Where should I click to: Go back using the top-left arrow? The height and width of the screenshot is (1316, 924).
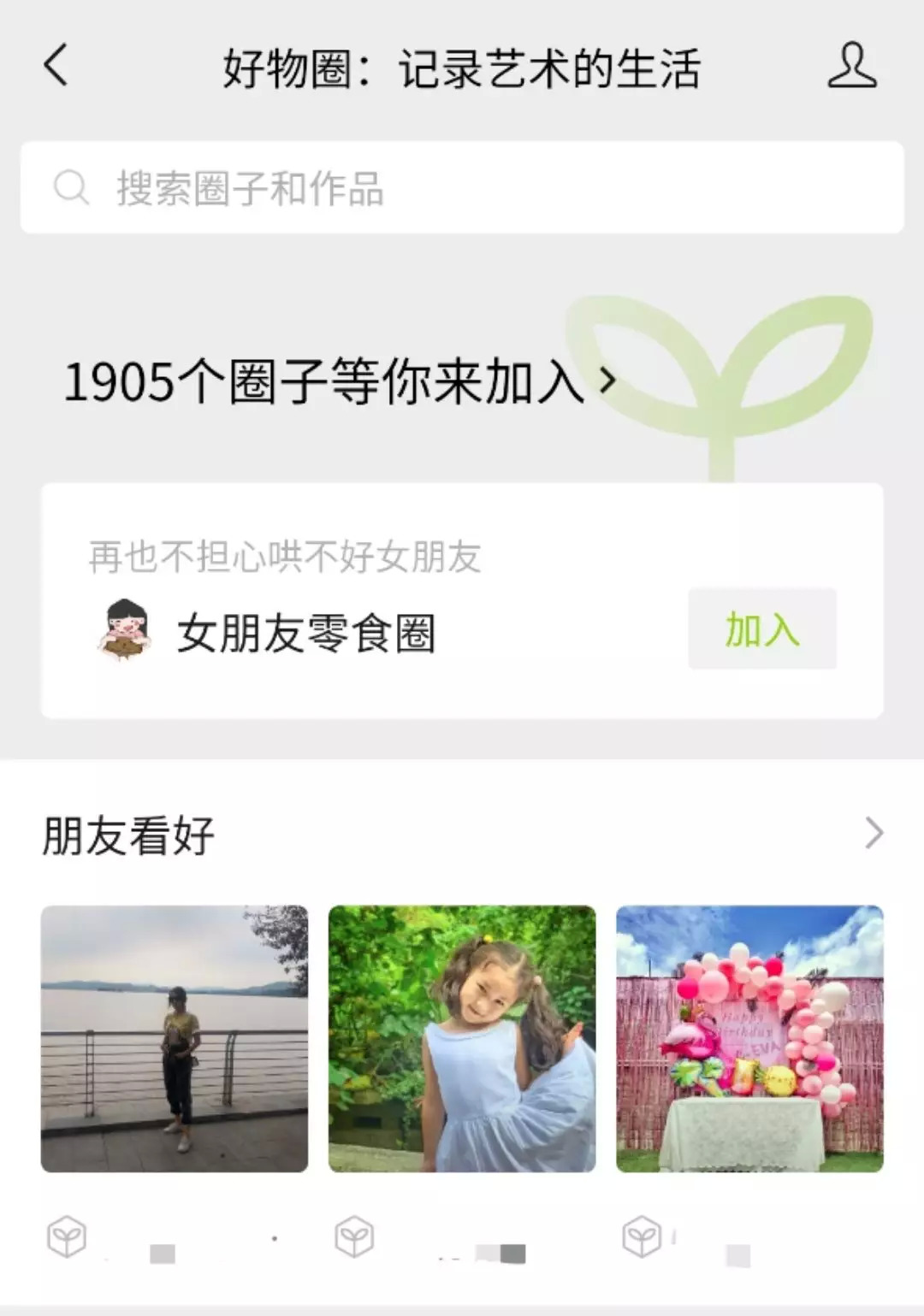(56, 66)
